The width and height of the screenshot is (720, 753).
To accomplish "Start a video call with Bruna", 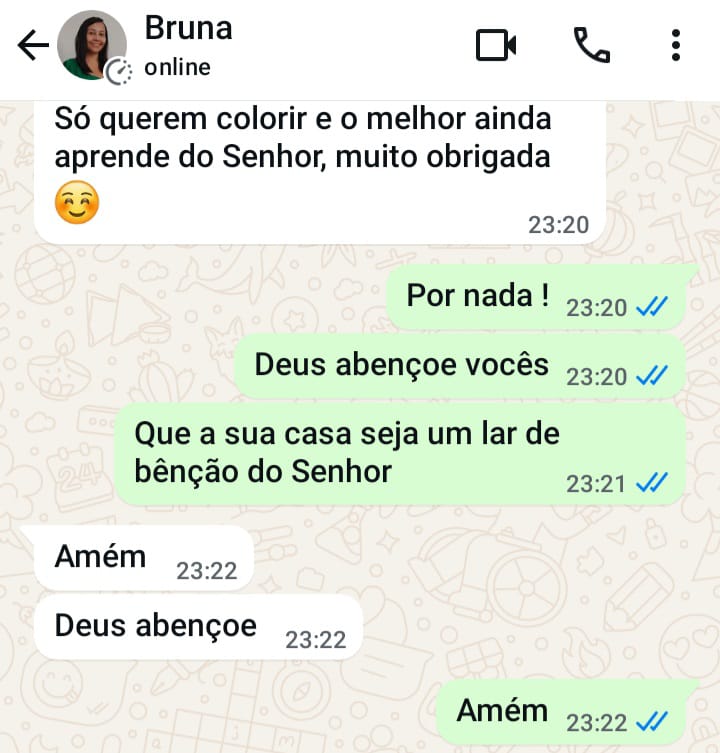I will pyautogui.click(x=496, y=45).
